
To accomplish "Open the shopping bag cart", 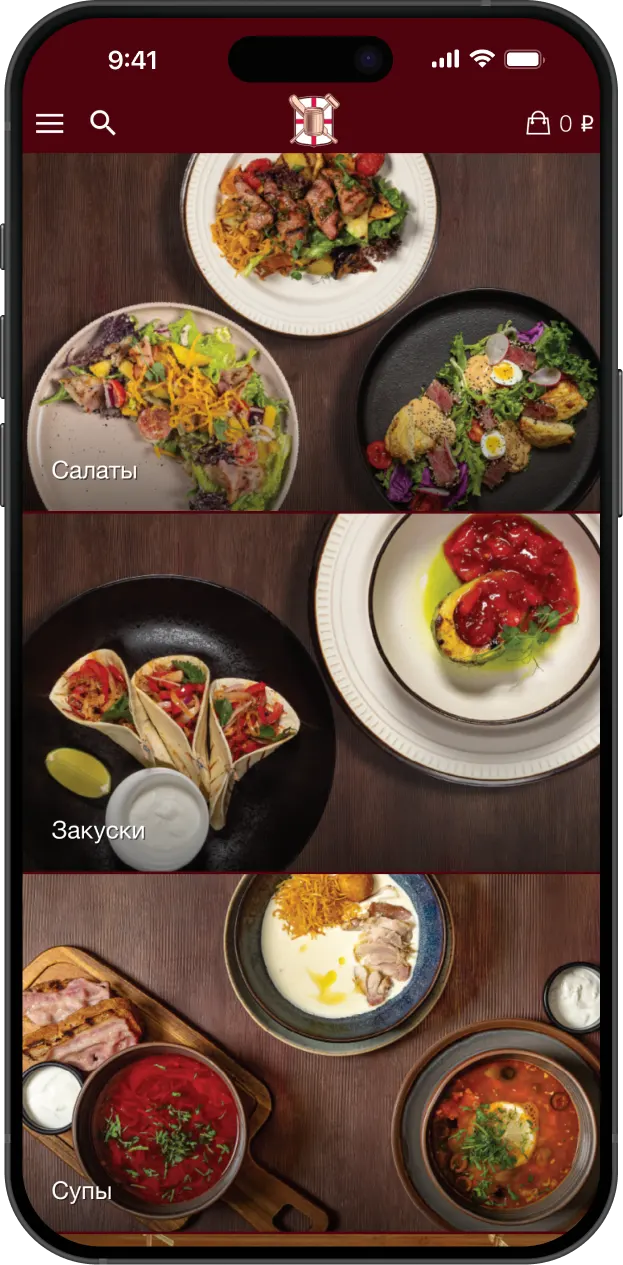I will pyautogui.click(x=539, y=123).
